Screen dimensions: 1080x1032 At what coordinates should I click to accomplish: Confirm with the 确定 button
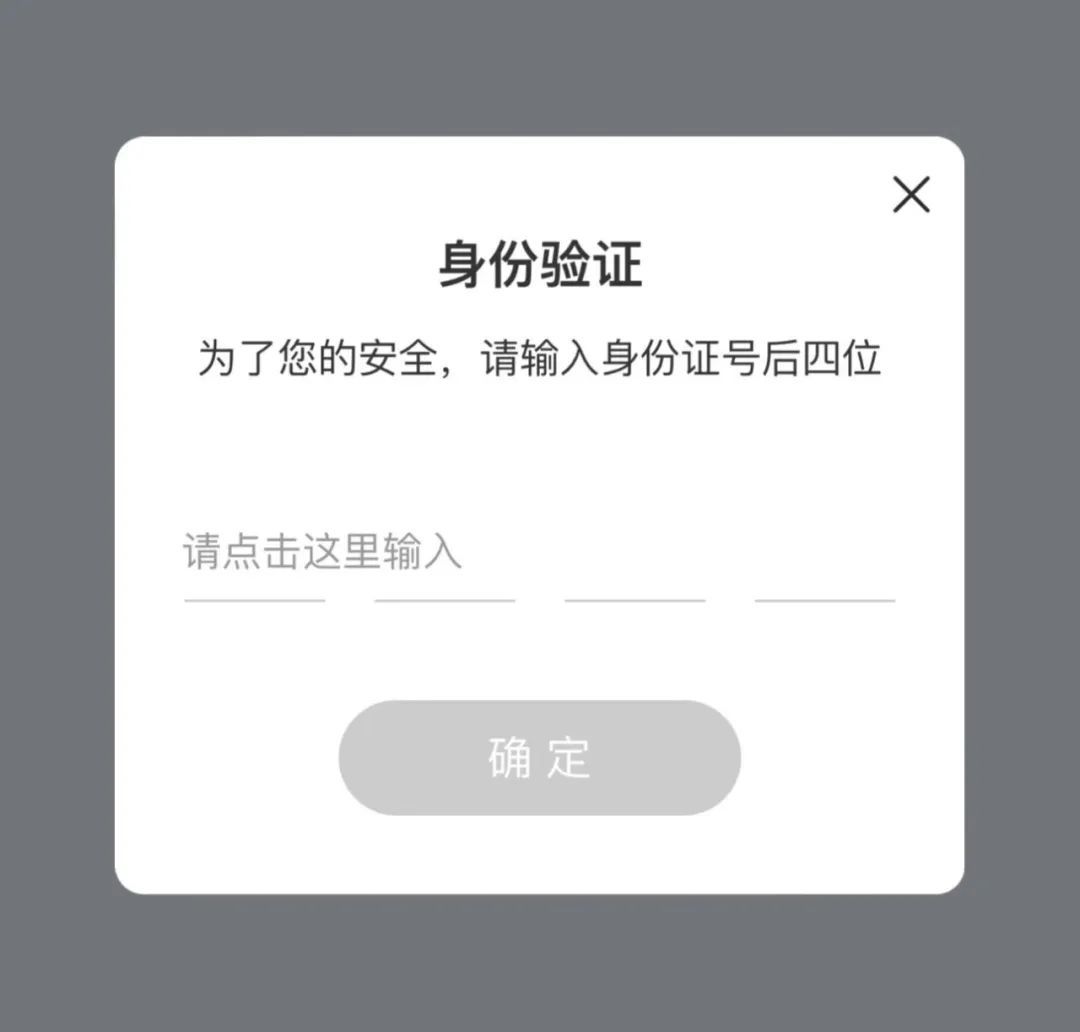539,757
